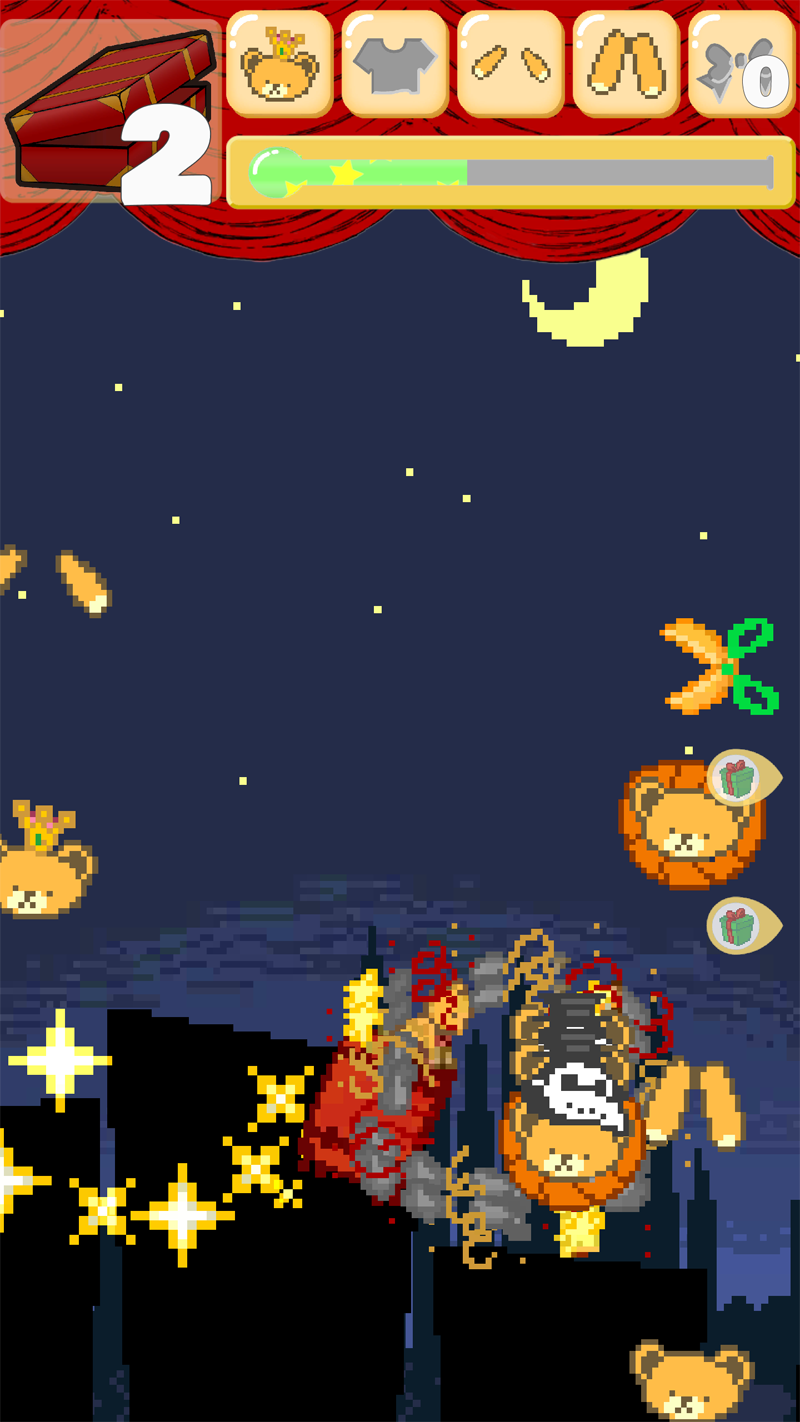
Task: Select the crowned bear head slot
Action: click(279, 64)
